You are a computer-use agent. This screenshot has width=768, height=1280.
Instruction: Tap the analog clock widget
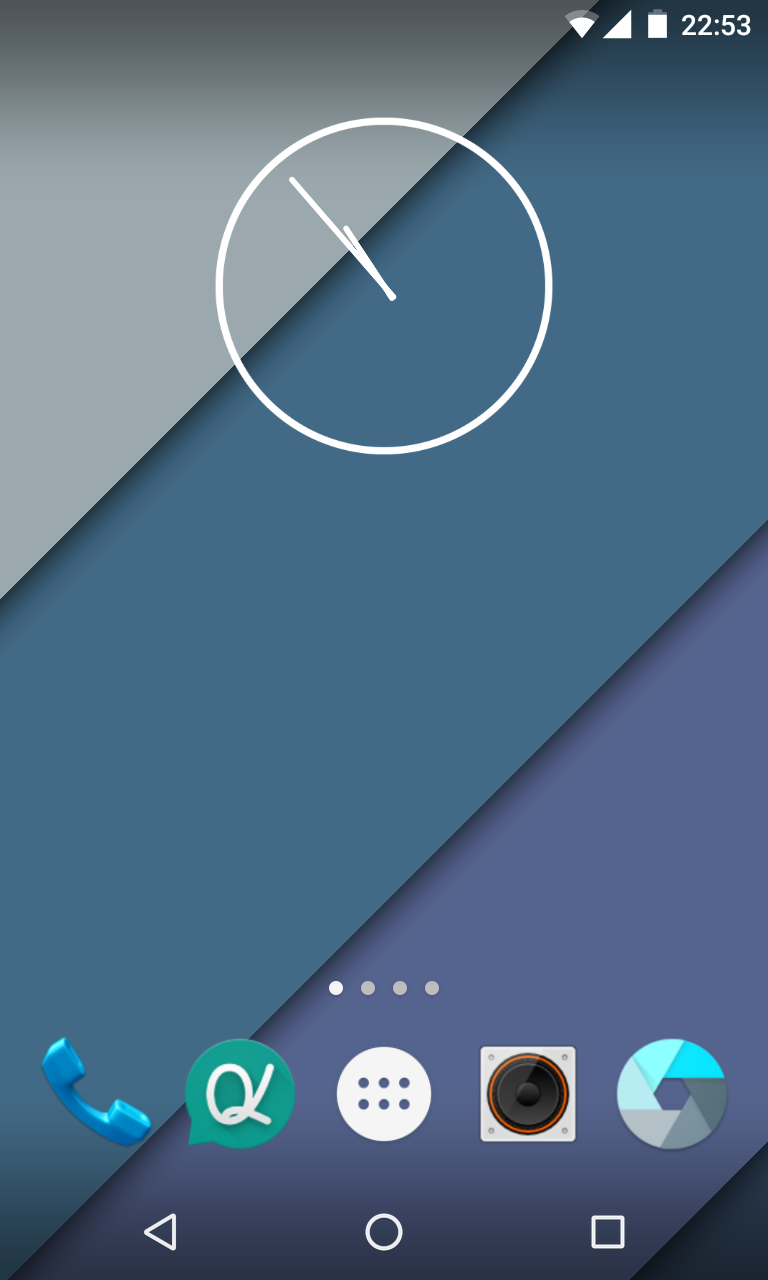click(384, 286)
